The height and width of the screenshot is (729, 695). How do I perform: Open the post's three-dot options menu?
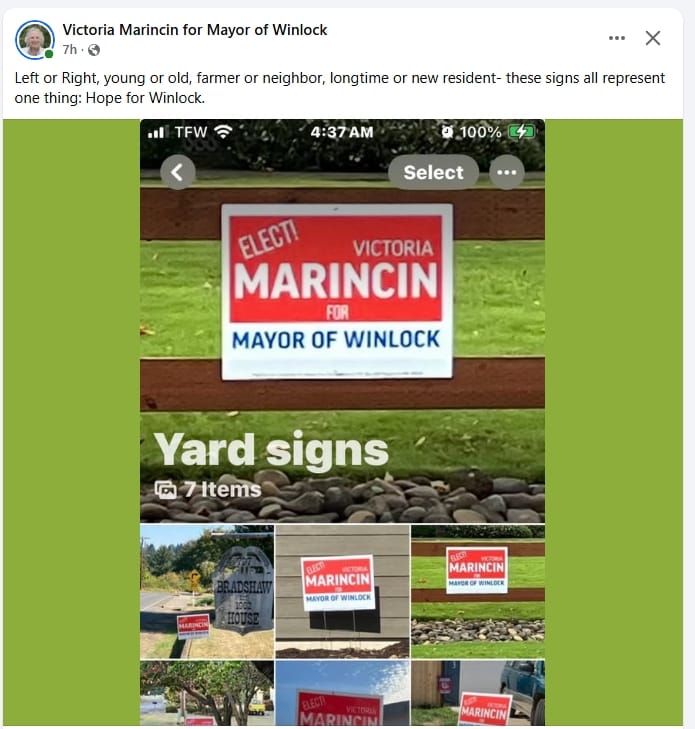point(617,38)
